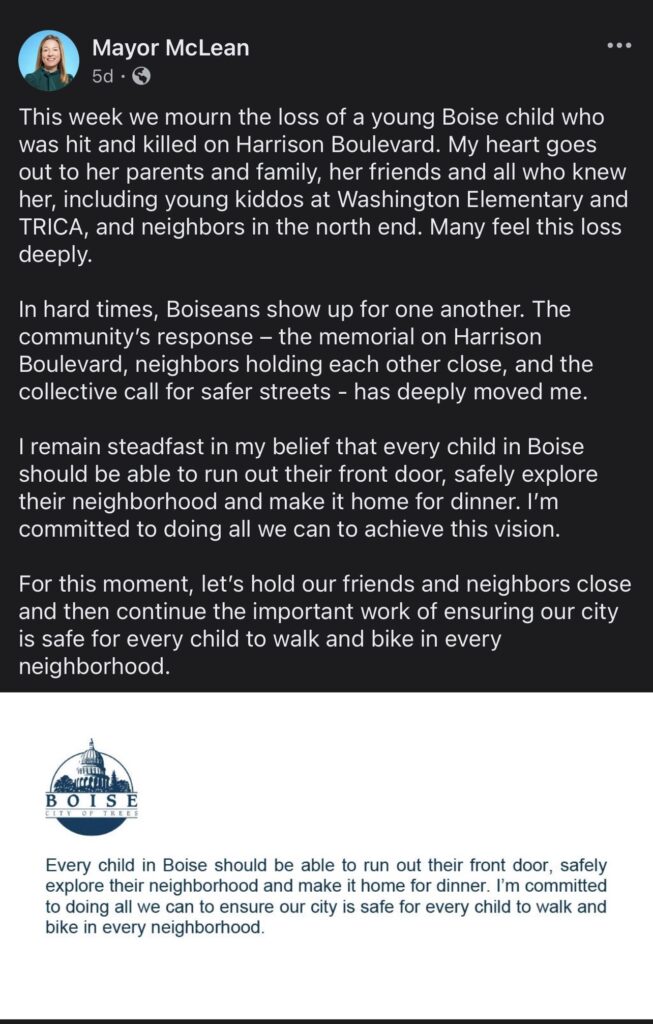Open the attached City of Boise image
This screenshot has width=653, height=1024.
tap(326, 855)
